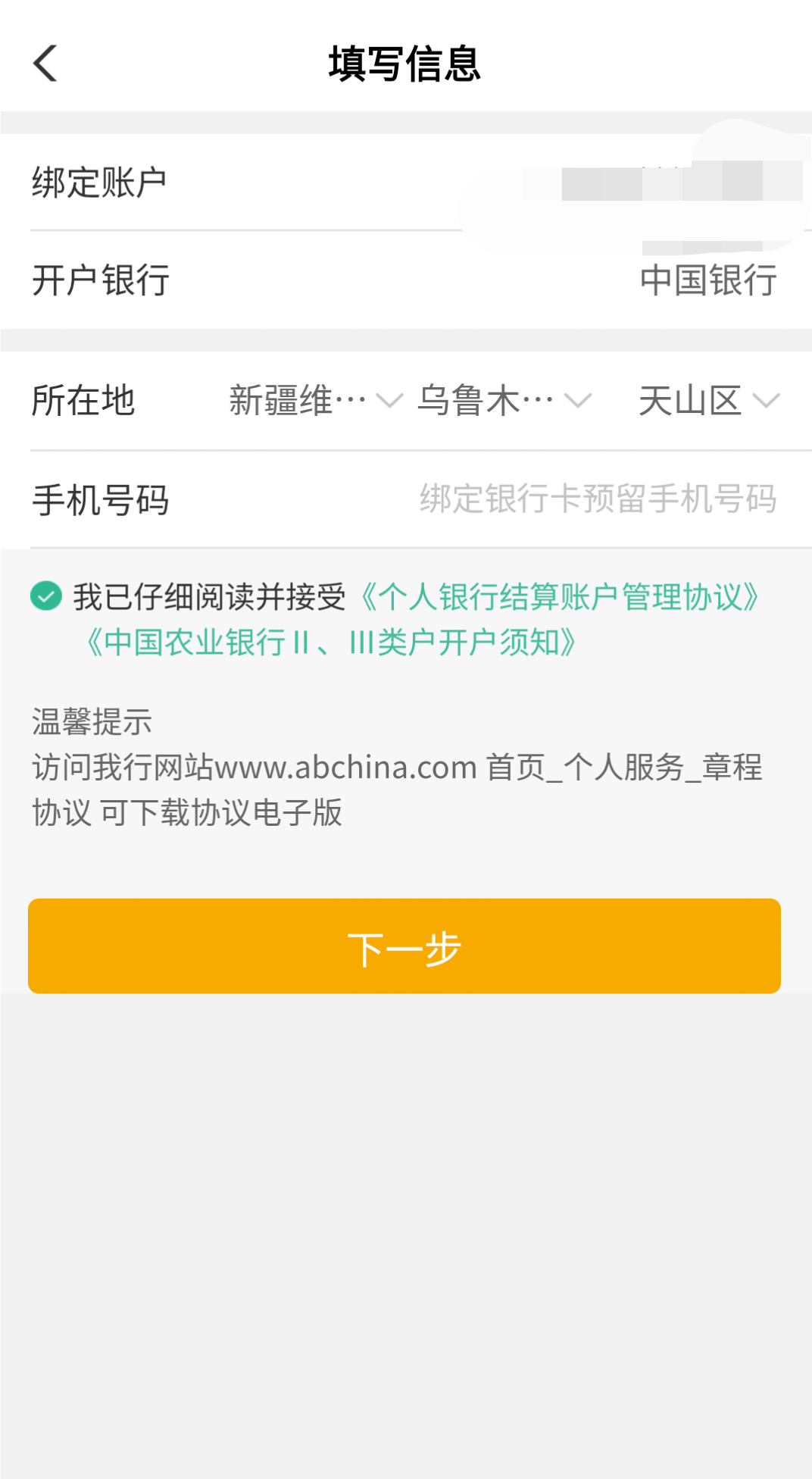Tap the 手机号码 phone number field
Viewport: 812px width, 1479px height.
point(597,499)
